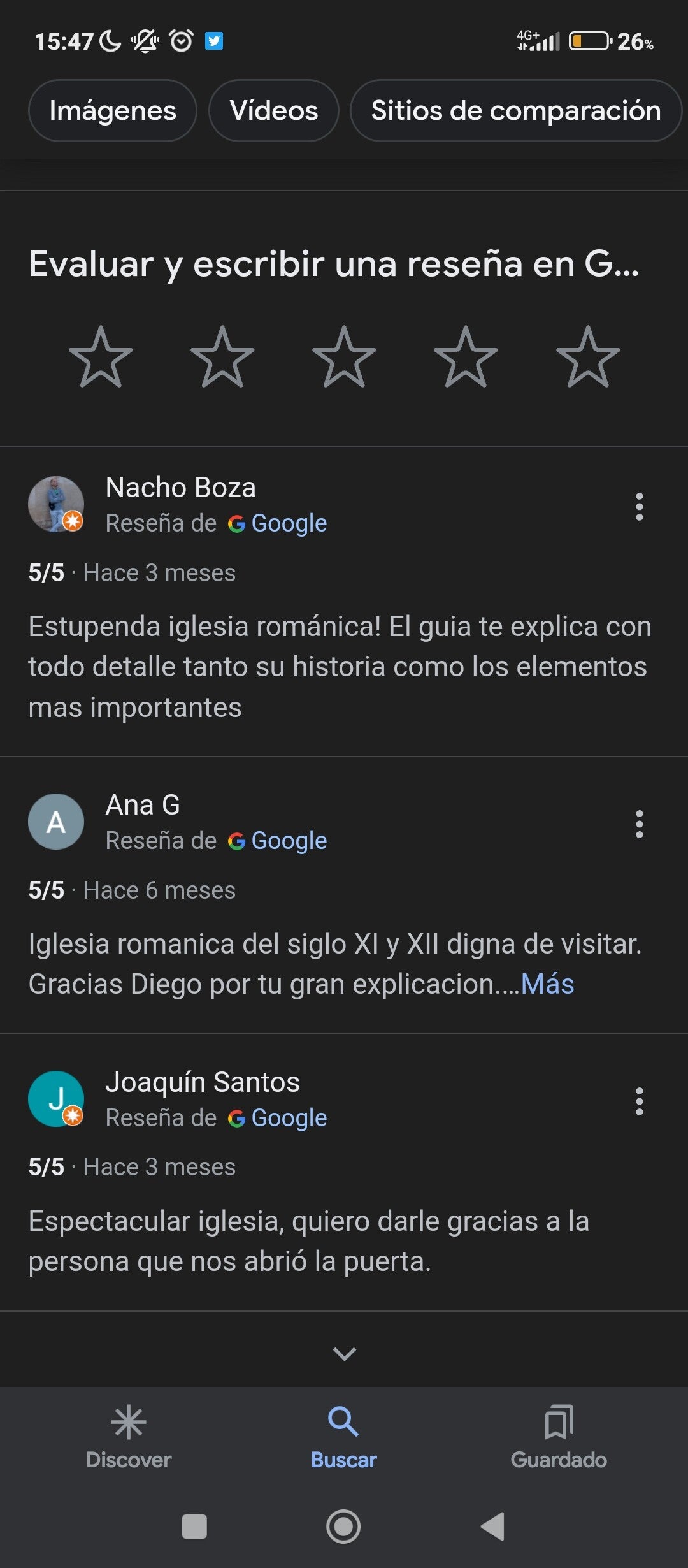Screen dimensions: 688x1568
Task: Open options menu for Joaquín Santos's review
Action: pos(639,1101)
